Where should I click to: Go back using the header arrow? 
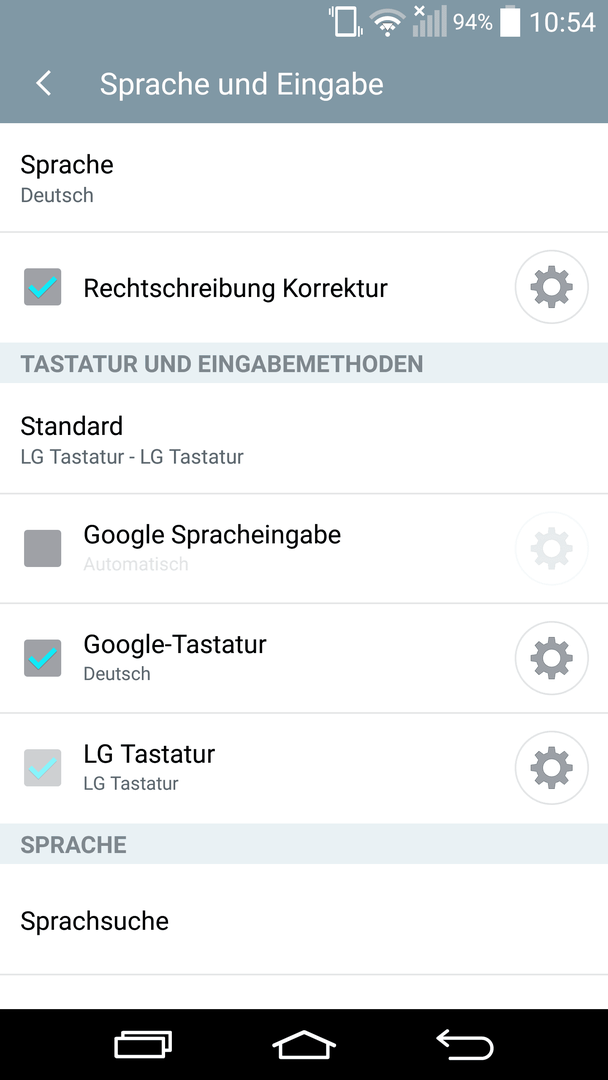(x=44, y=84)
